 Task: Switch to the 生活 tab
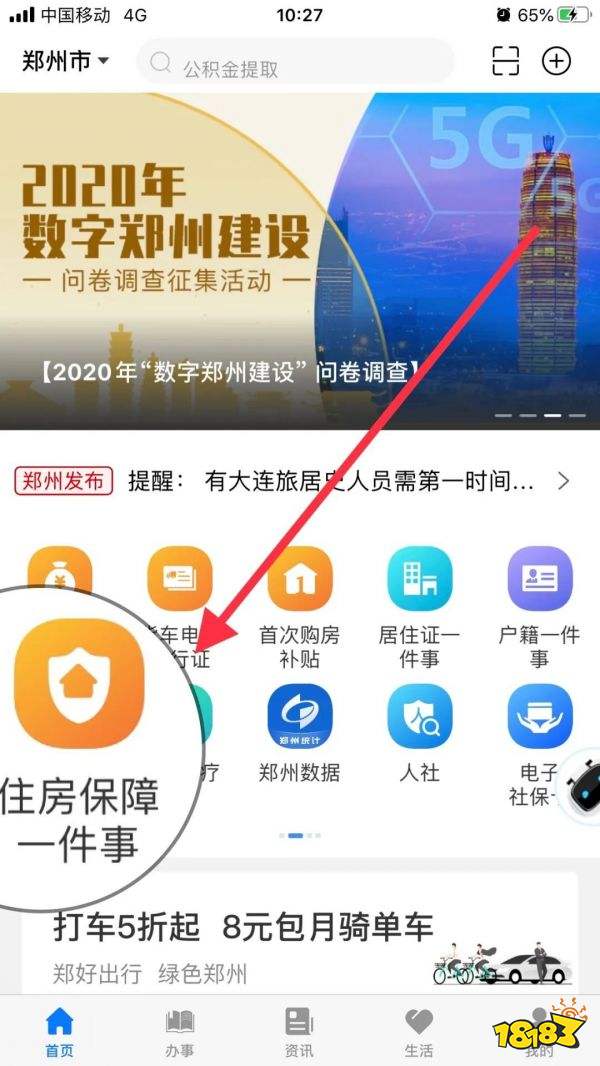point(419,1031)
